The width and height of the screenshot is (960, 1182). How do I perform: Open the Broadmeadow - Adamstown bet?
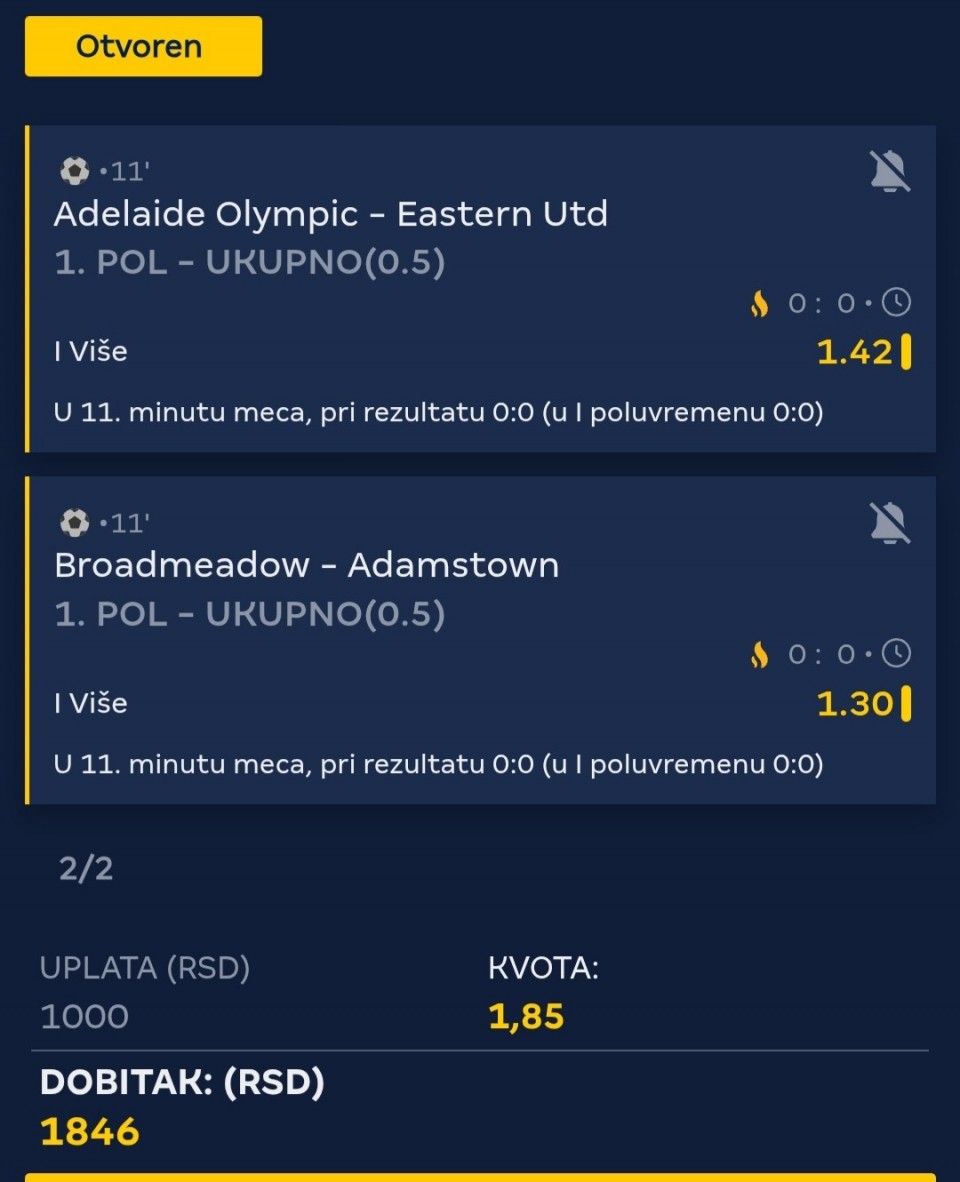tap(306, 565)
